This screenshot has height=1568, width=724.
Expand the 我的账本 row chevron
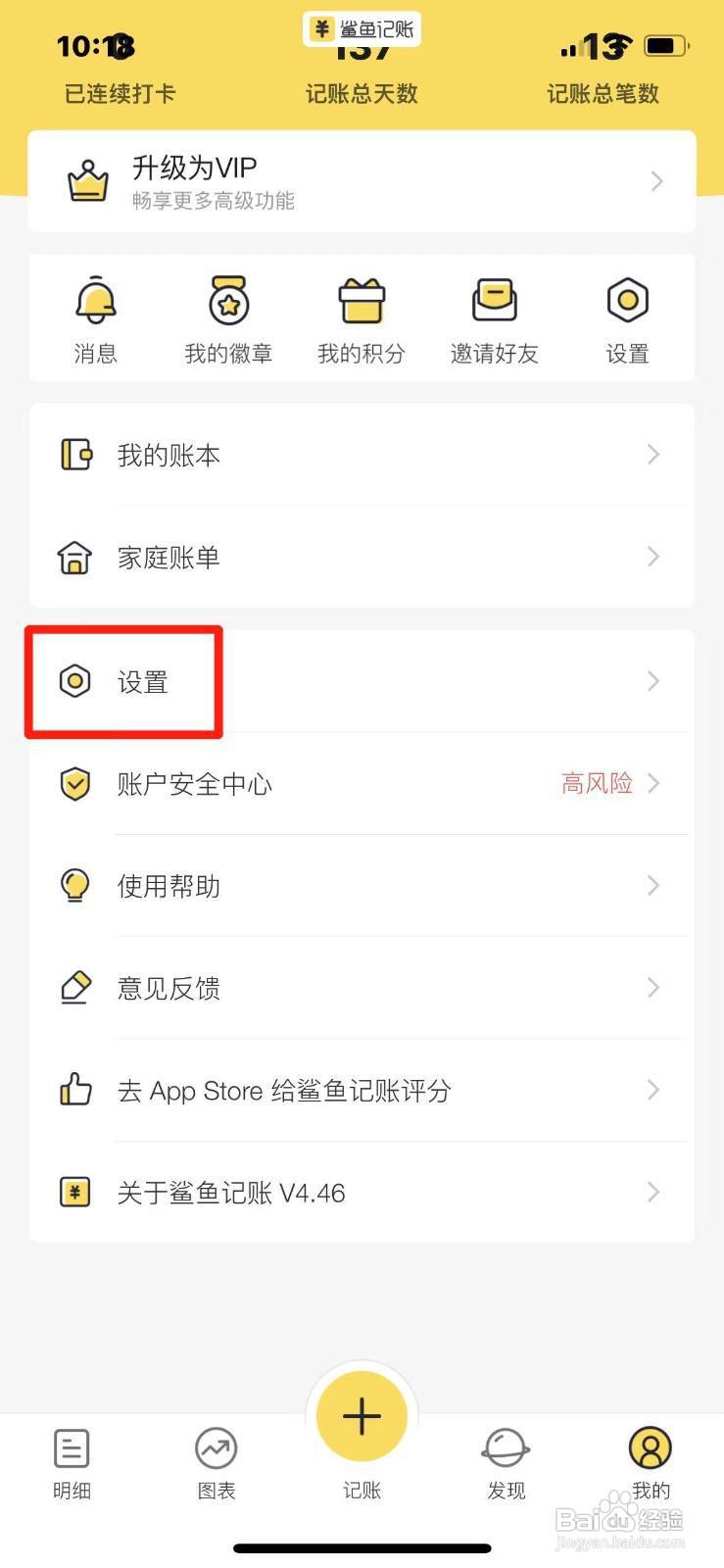coord(653,454)
